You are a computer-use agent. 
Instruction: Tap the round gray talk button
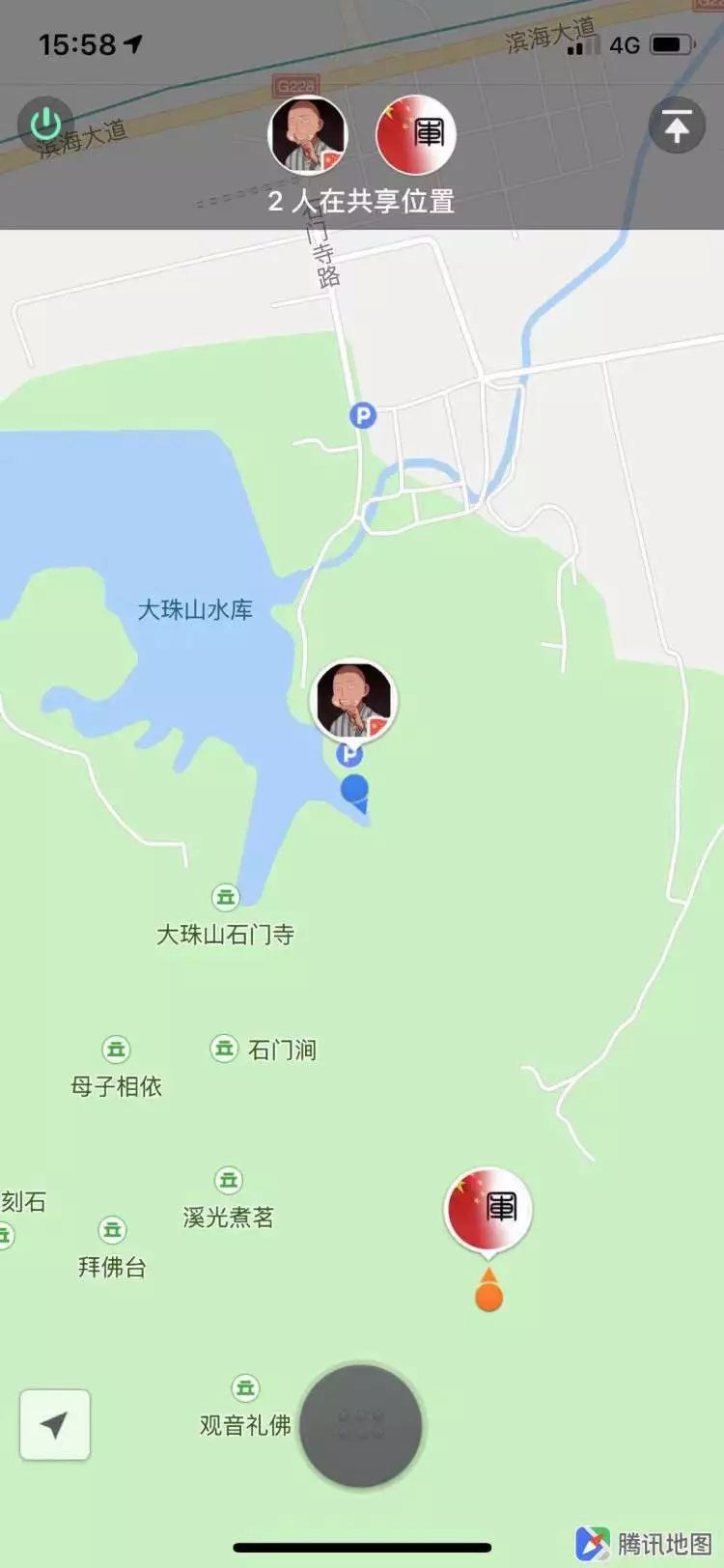(x=361, y=1425)
